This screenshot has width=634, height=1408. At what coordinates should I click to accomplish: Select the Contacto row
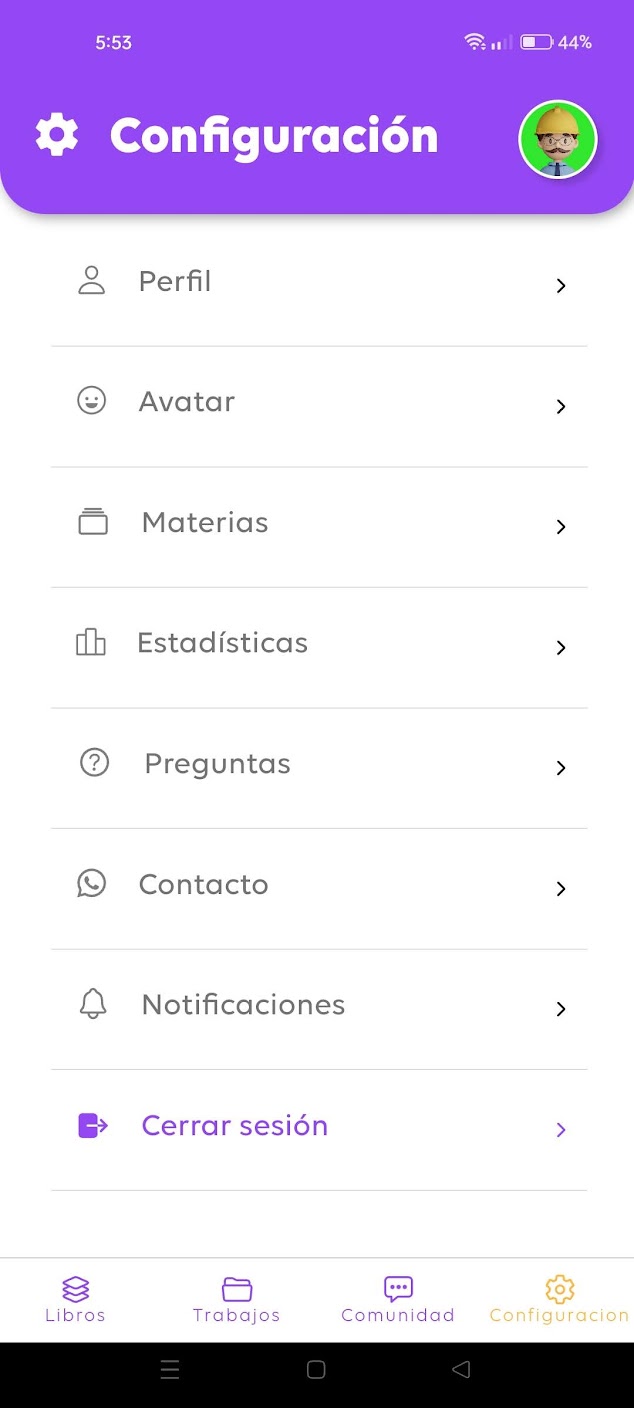[318, 885]
